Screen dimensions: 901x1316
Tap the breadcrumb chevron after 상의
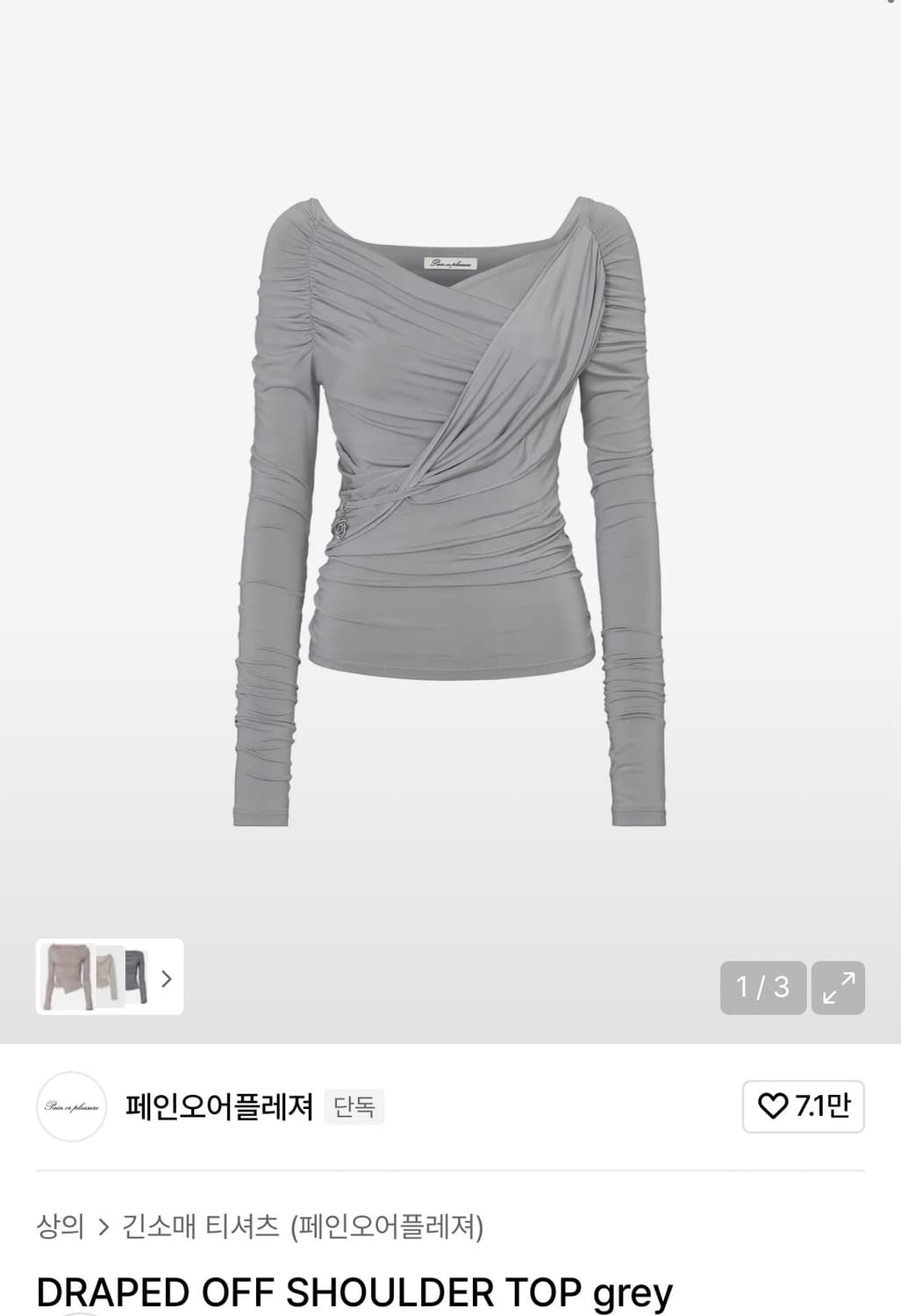click(x=104, y=1228)
